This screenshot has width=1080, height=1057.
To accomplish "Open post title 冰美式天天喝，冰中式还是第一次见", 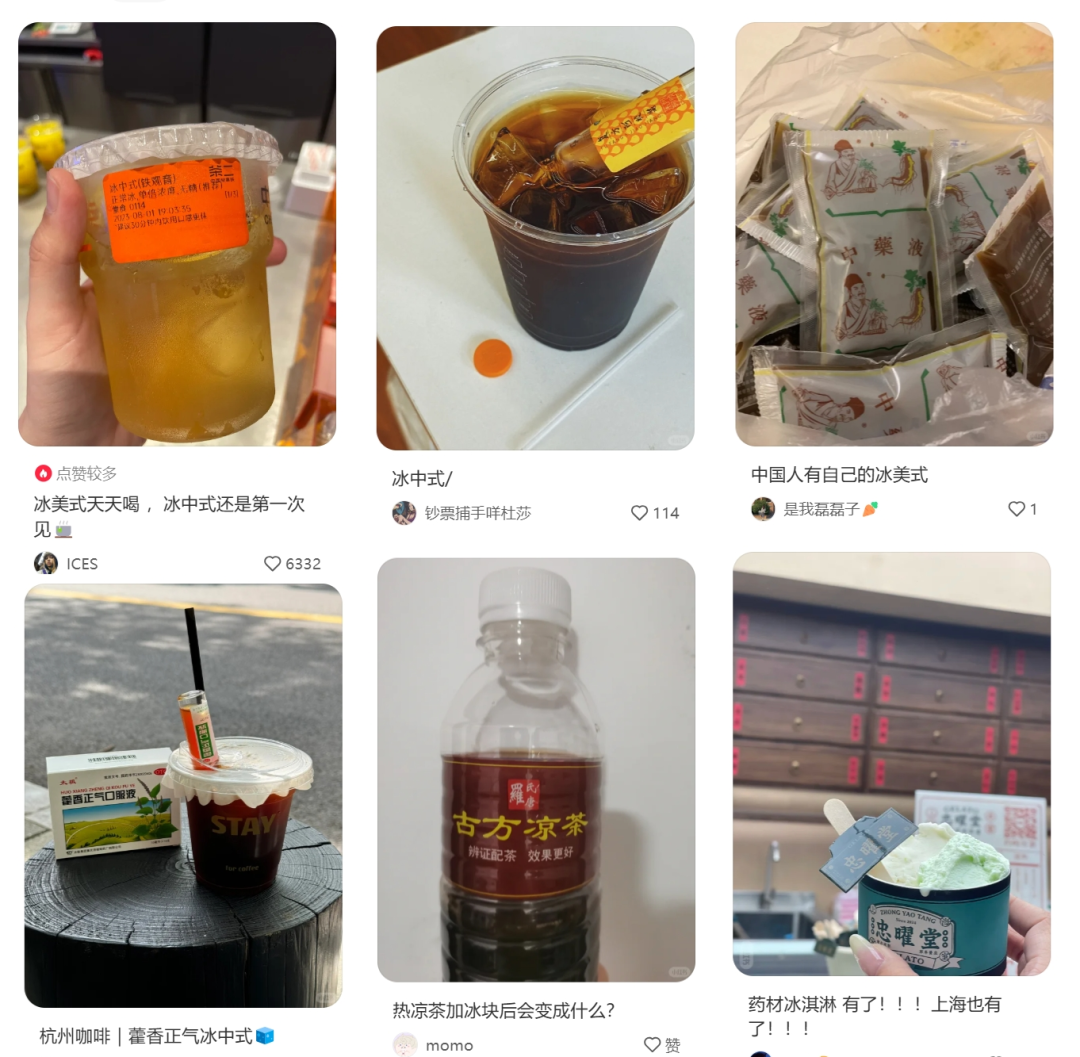I will (168, 515).
